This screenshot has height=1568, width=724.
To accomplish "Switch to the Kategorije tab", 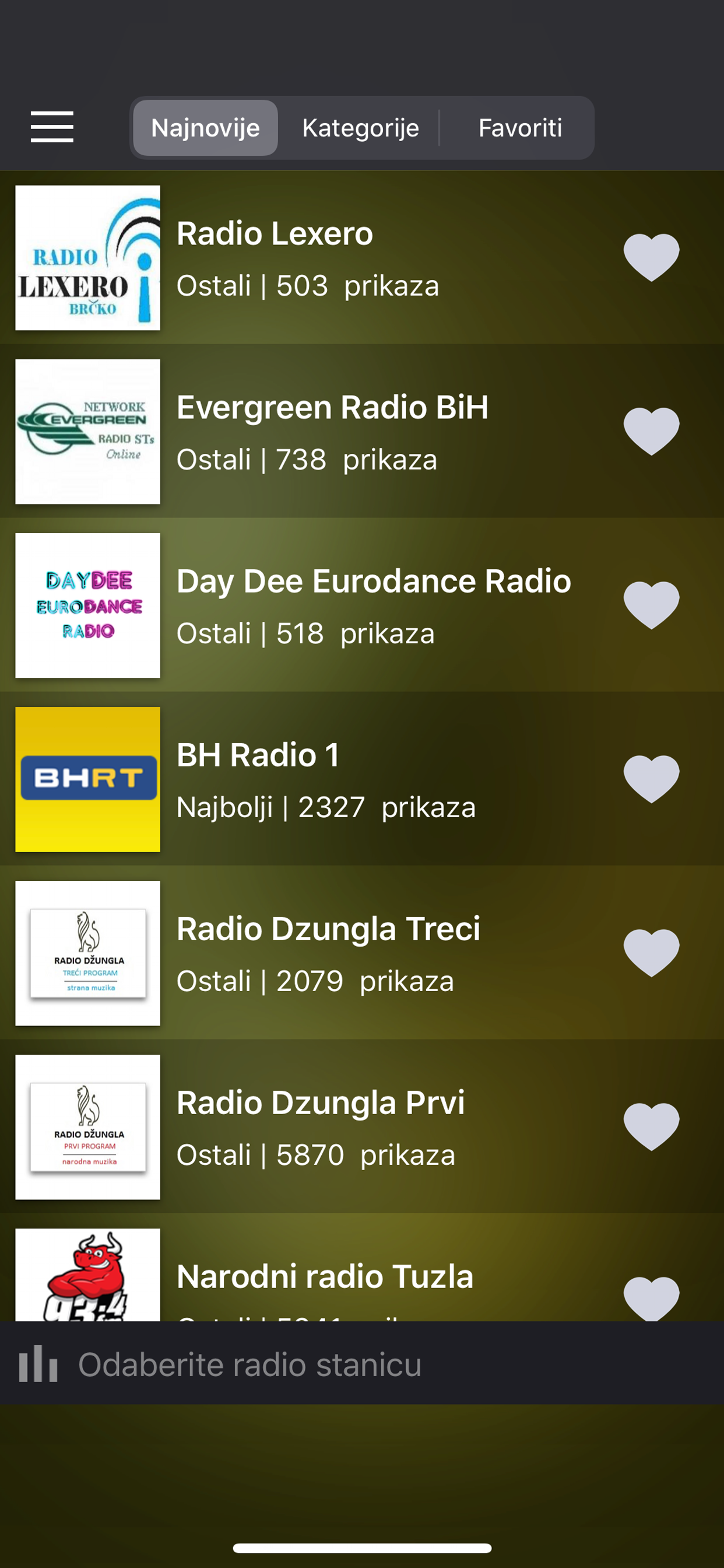I will [x=361, y=128].
